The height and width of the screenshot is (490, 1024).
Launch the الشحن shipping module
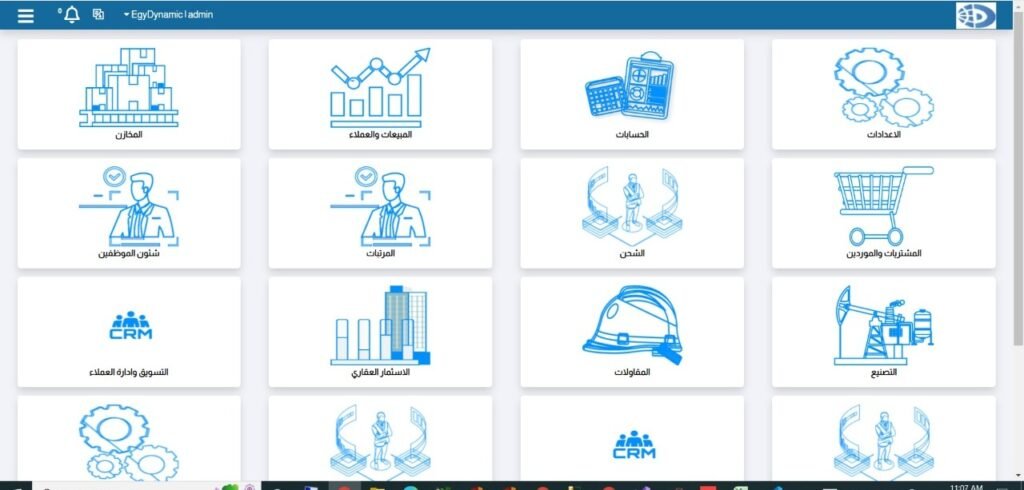[x=631, y=213]
